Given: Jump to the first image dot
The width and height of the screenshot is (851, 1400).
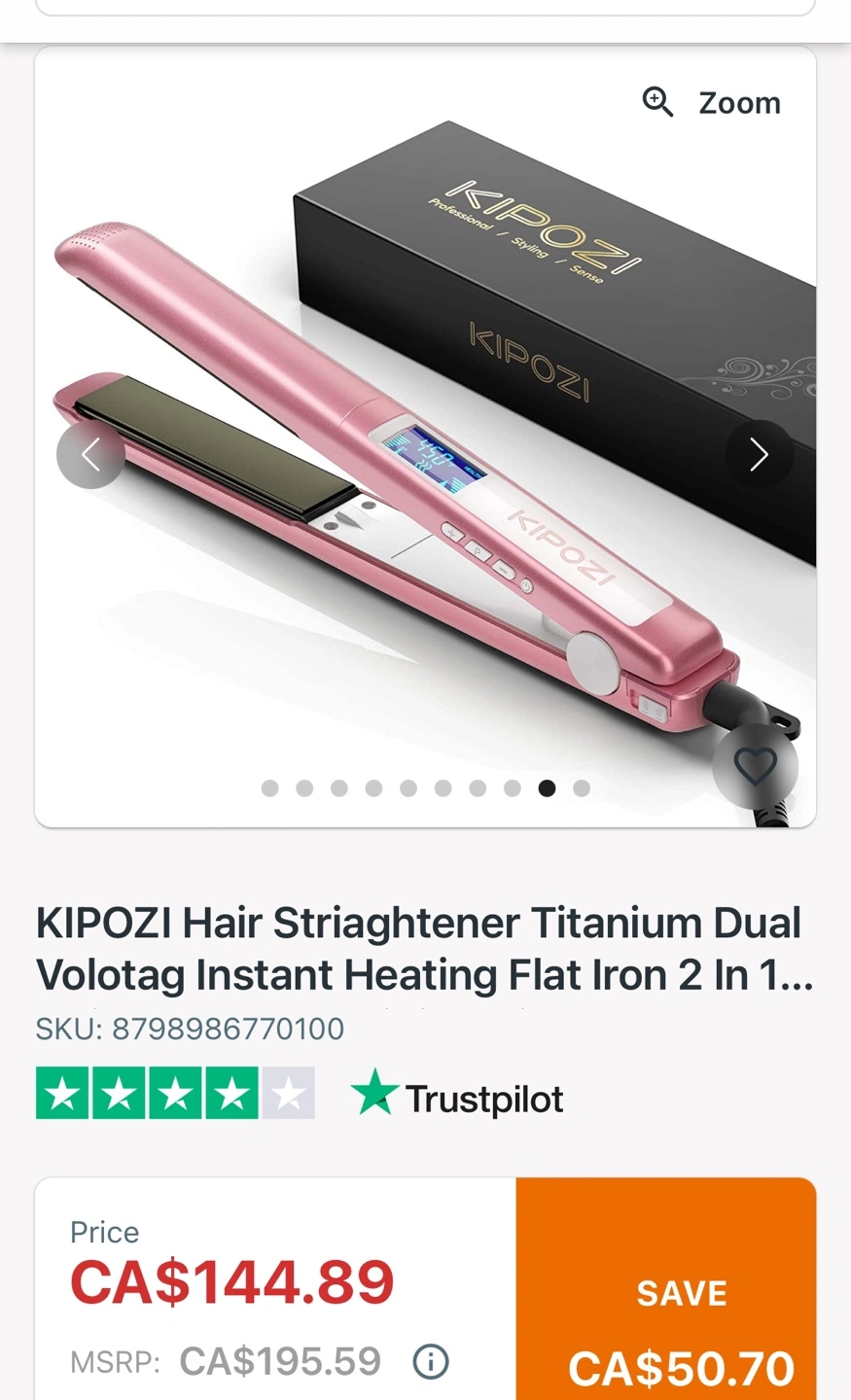Looking at the screenshot, I should click(x=270, y=788).
